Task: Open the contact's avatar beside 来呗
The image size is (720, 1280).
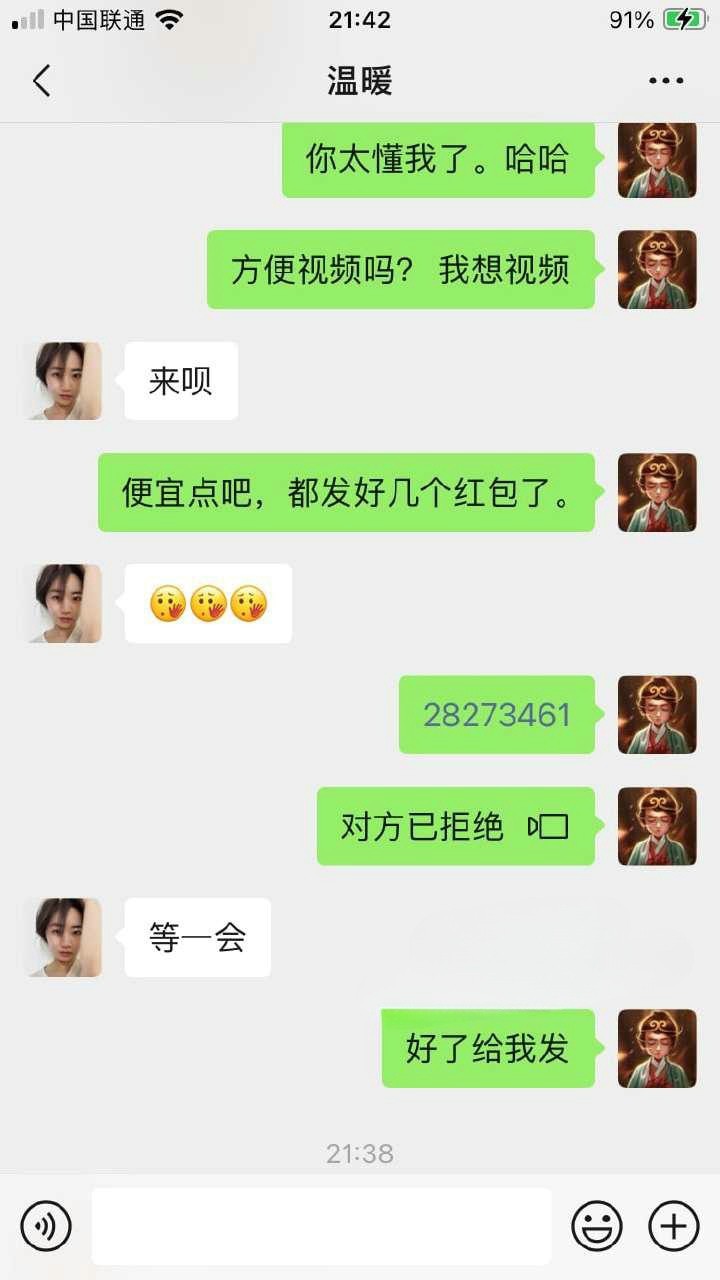Action: [64, 381]
